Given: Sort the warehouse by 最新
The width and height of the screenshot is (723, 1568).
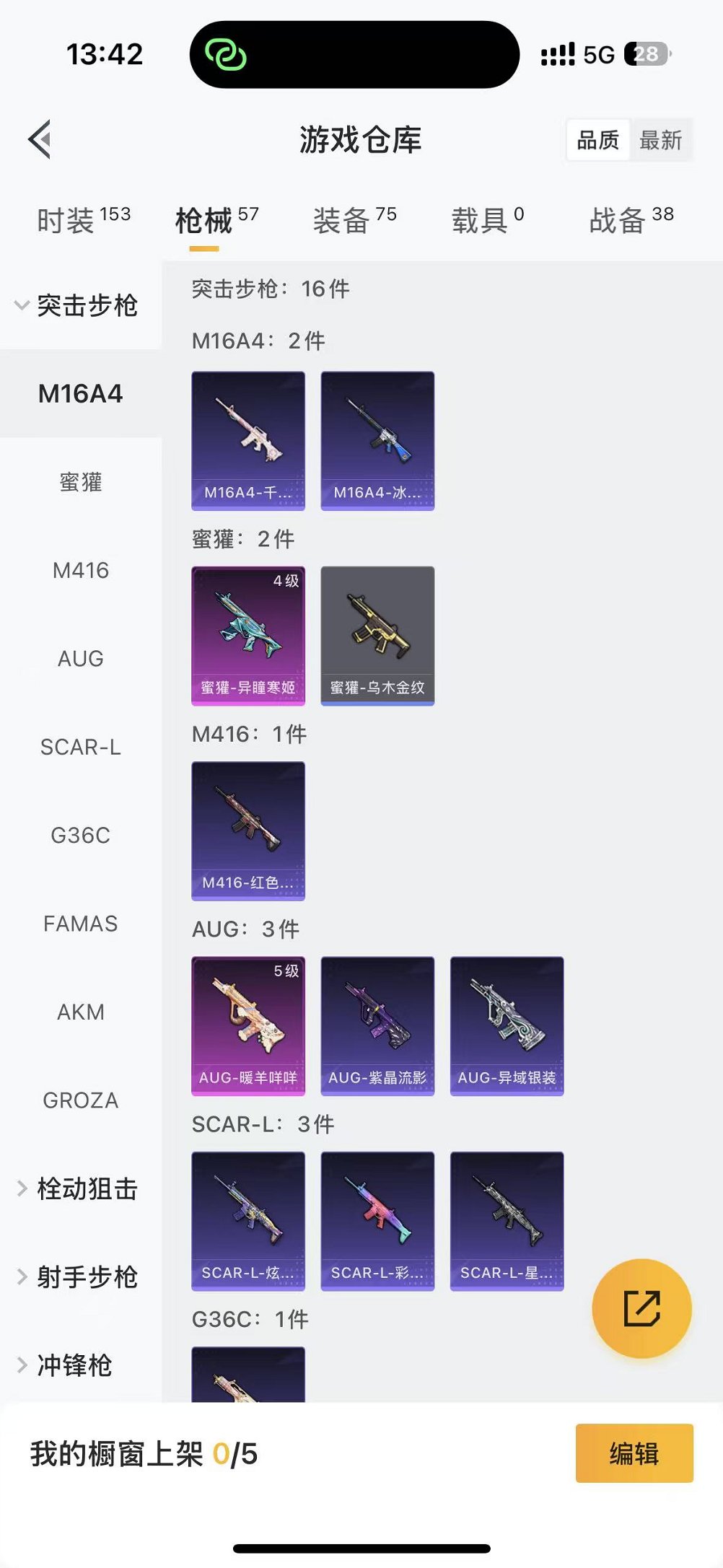Looking at the screenshot, I should (660, 140).
